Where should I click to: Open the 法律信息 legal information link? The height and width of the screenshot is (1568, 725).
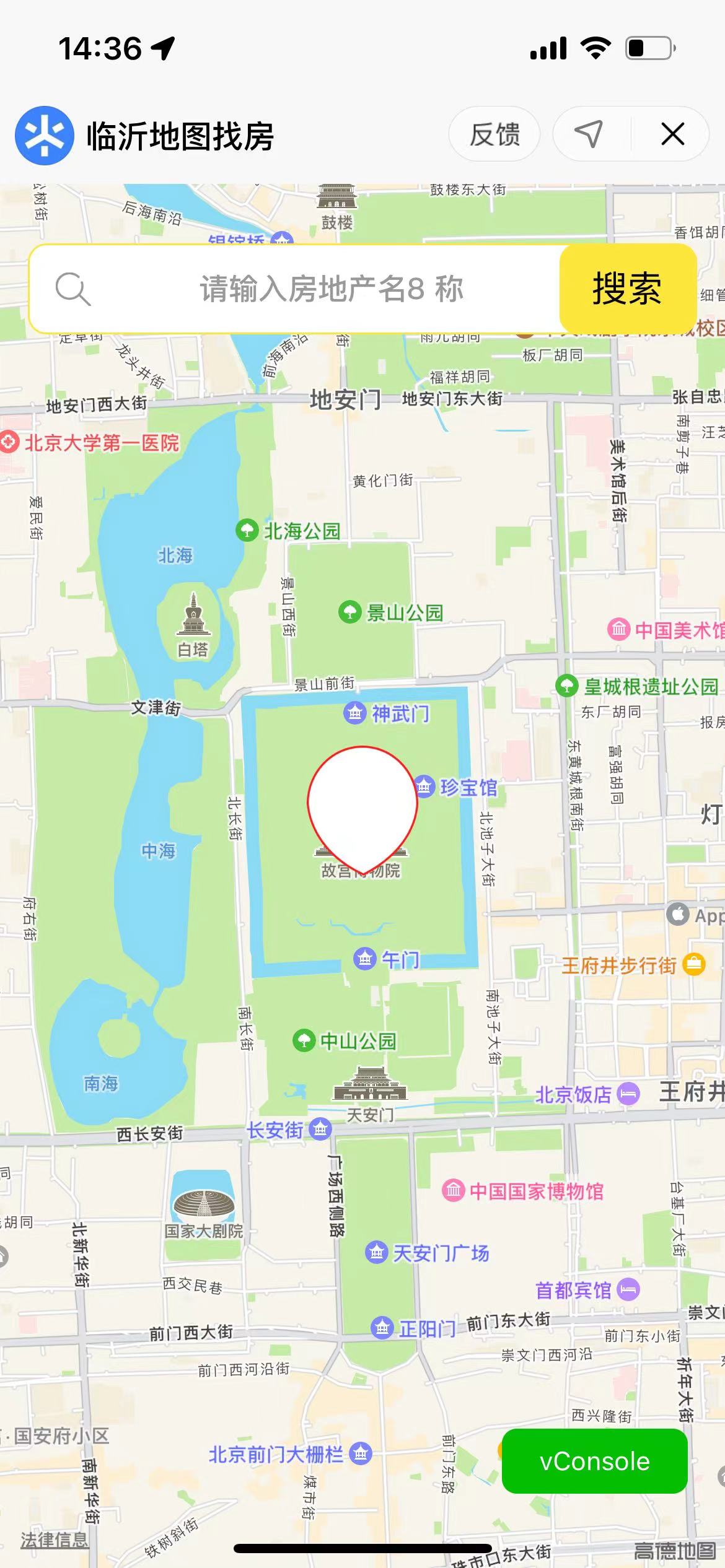(x=55, y=1540)
